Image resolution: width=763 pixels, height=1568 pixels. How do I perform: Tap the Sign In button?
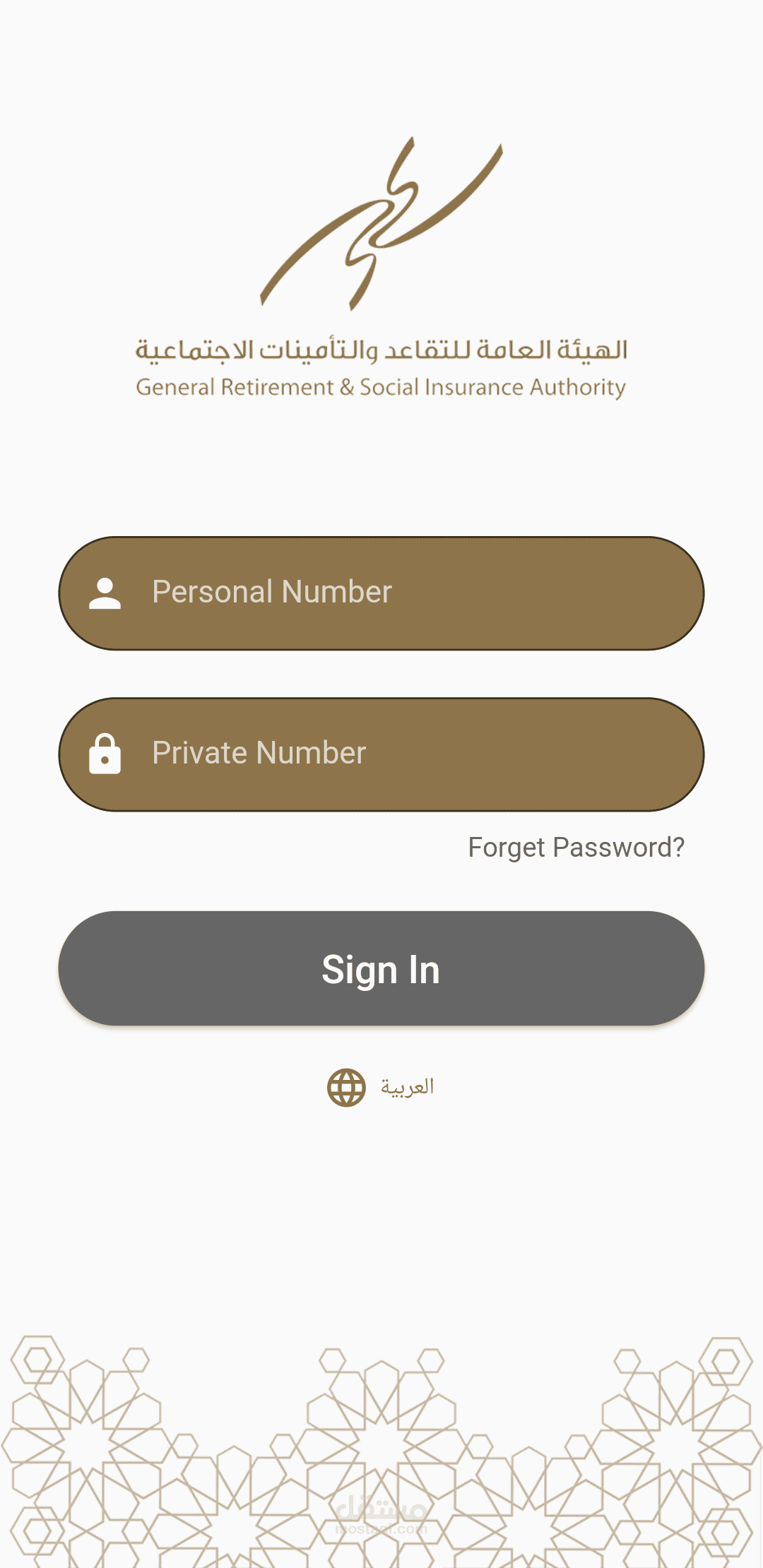[381, 968]
